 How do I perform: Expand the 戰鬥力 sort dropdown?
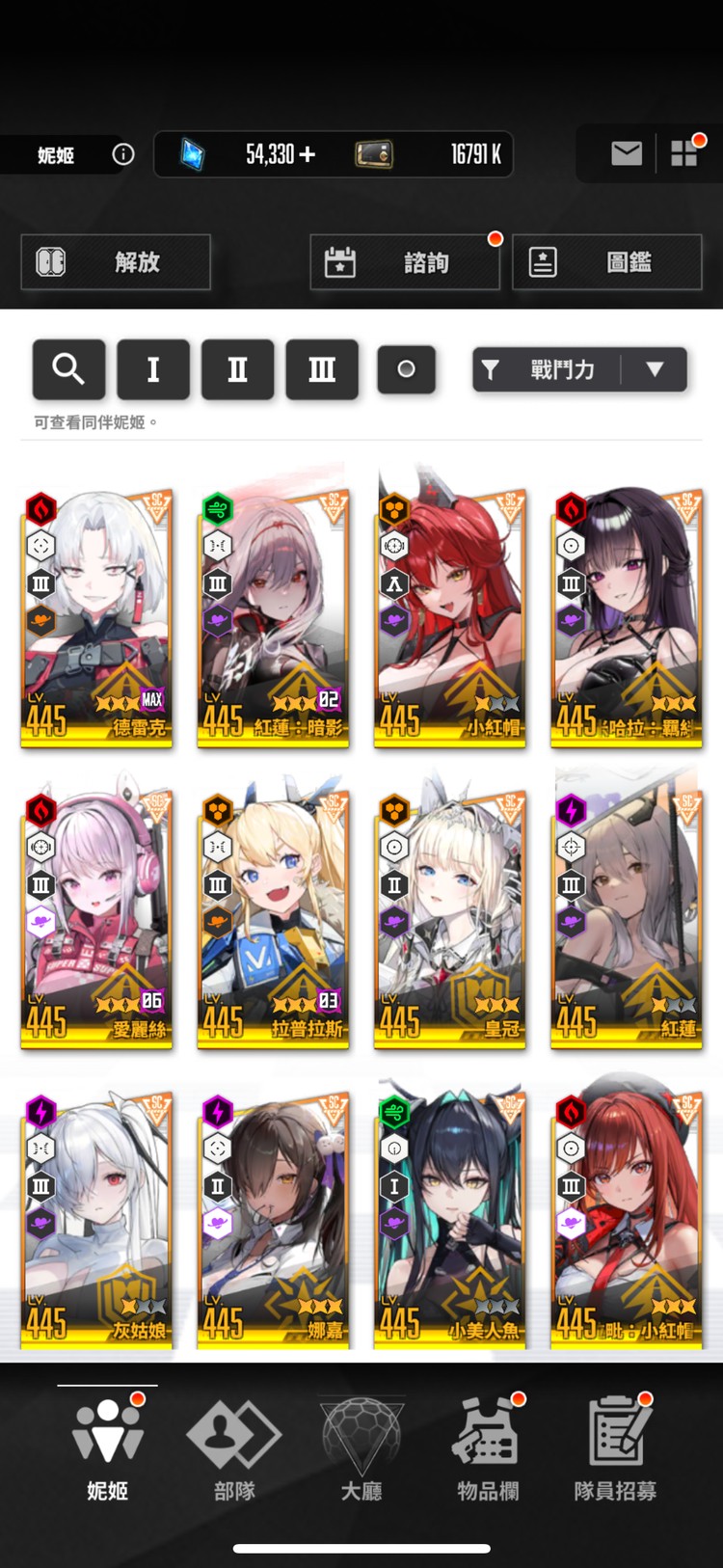point(655,369)
